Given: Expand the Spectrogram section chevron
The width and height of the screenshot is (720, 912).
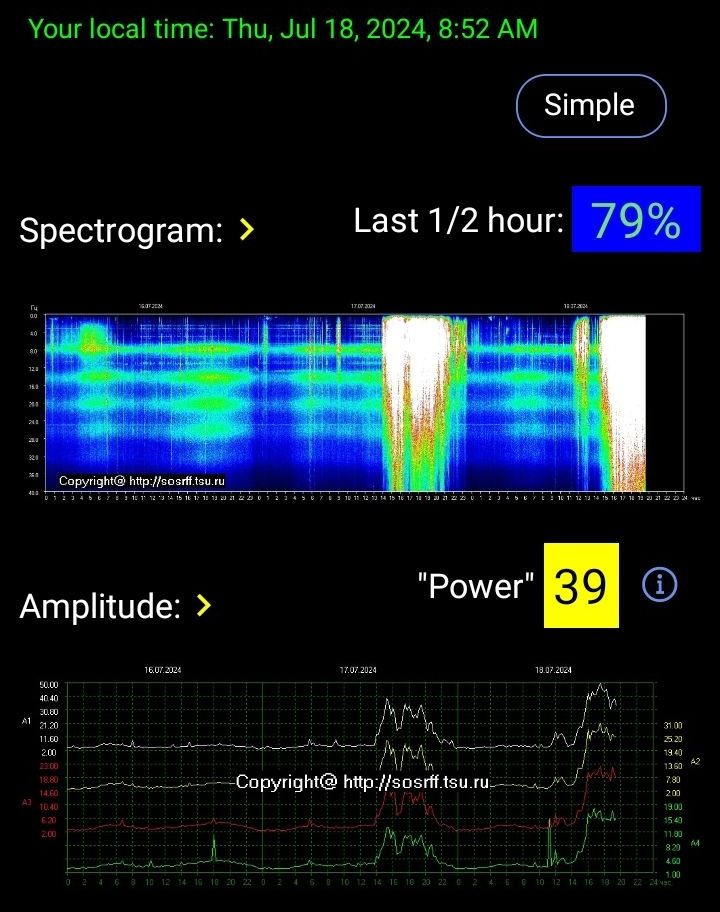Looking at the screenshot, I should [x=247, y=230].
